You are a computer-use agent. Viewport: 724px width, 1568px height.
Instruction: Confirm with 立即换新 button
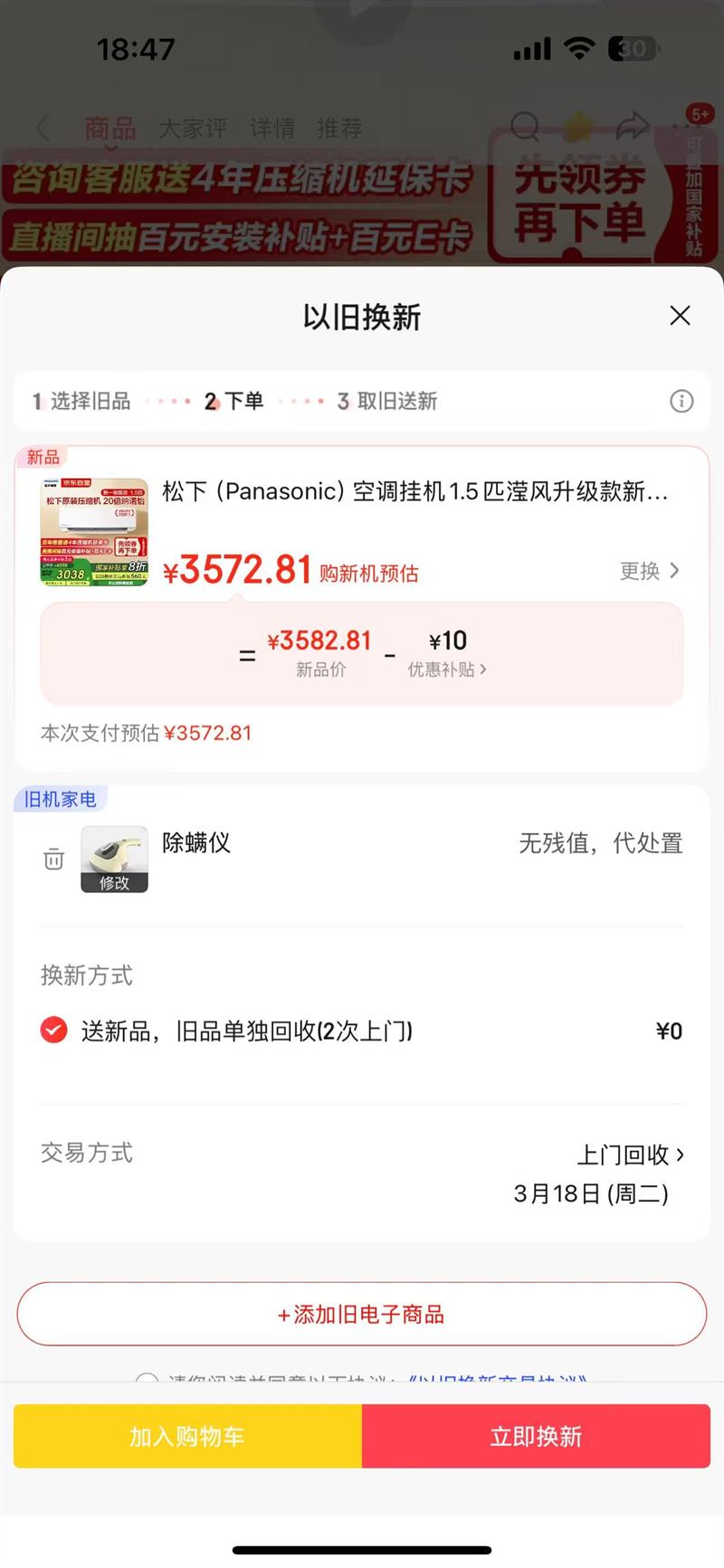(536, 1436)
